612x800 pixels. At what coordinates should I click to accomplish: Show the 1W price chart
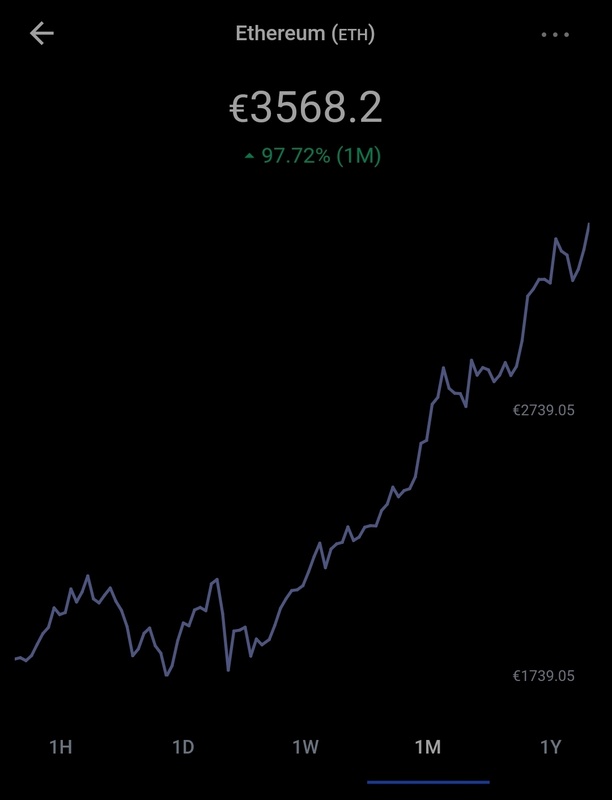coord(306,747)
